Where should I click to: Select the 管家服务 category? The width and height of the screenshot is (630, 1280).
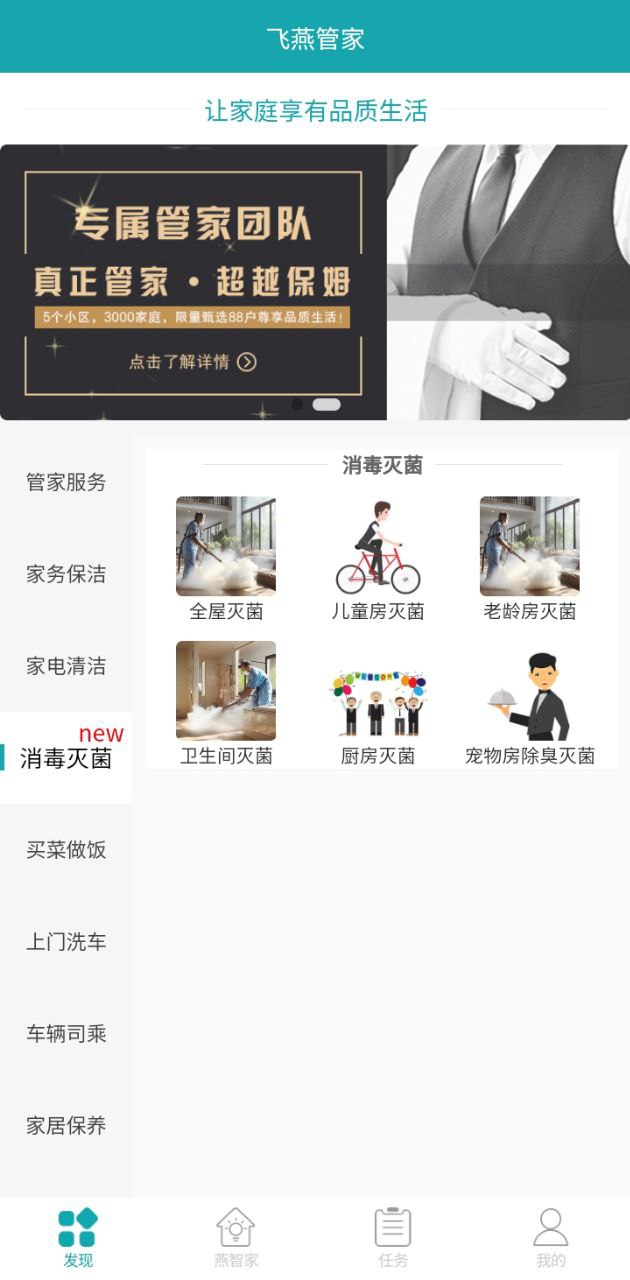(x=66, y=482)
